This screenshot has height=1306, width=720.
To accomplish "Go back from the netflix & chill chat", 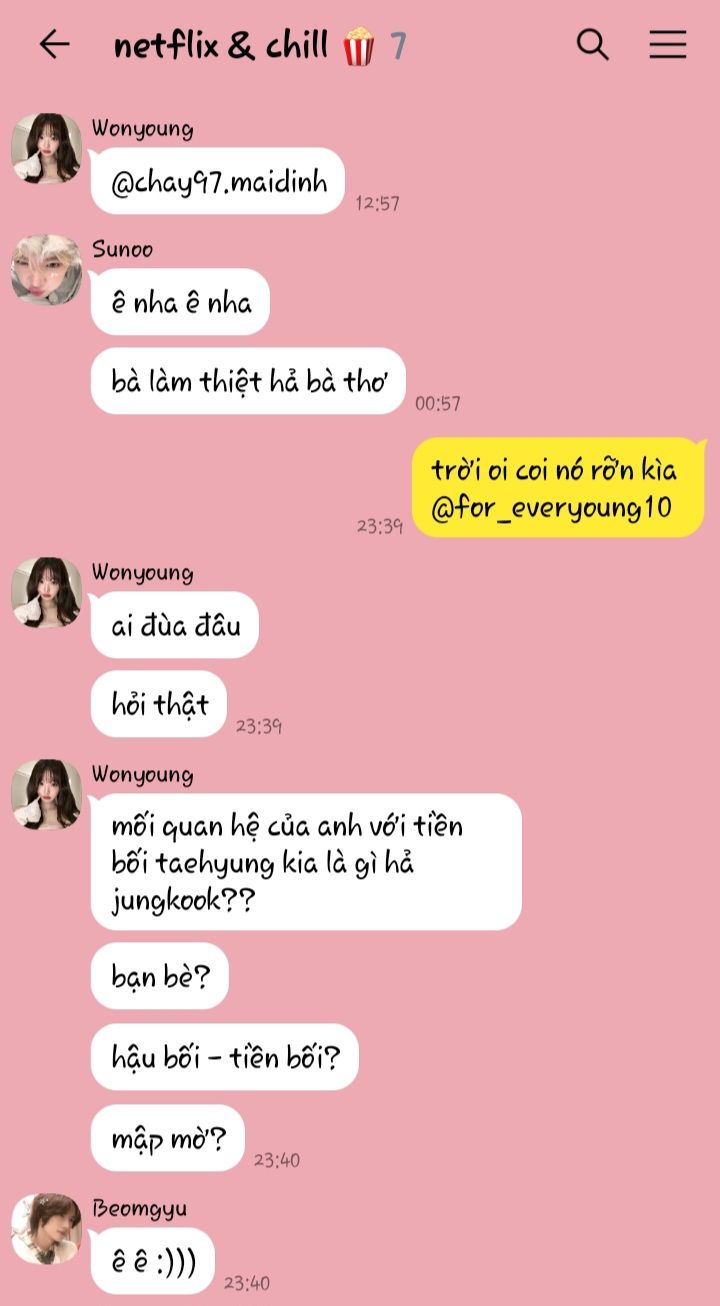I will pos(54,44).
